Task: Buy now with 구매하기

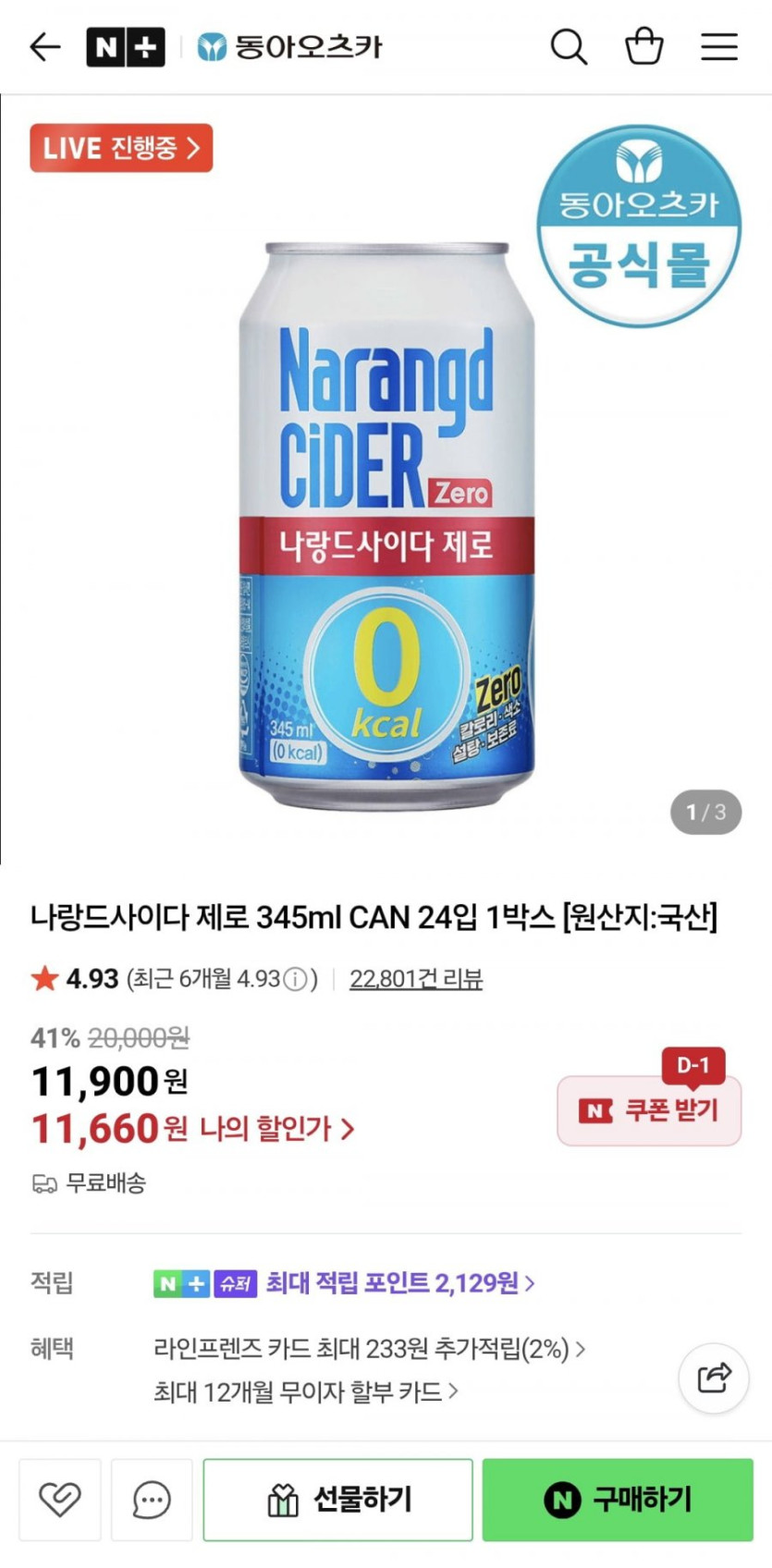Action: click(618, 1499)
